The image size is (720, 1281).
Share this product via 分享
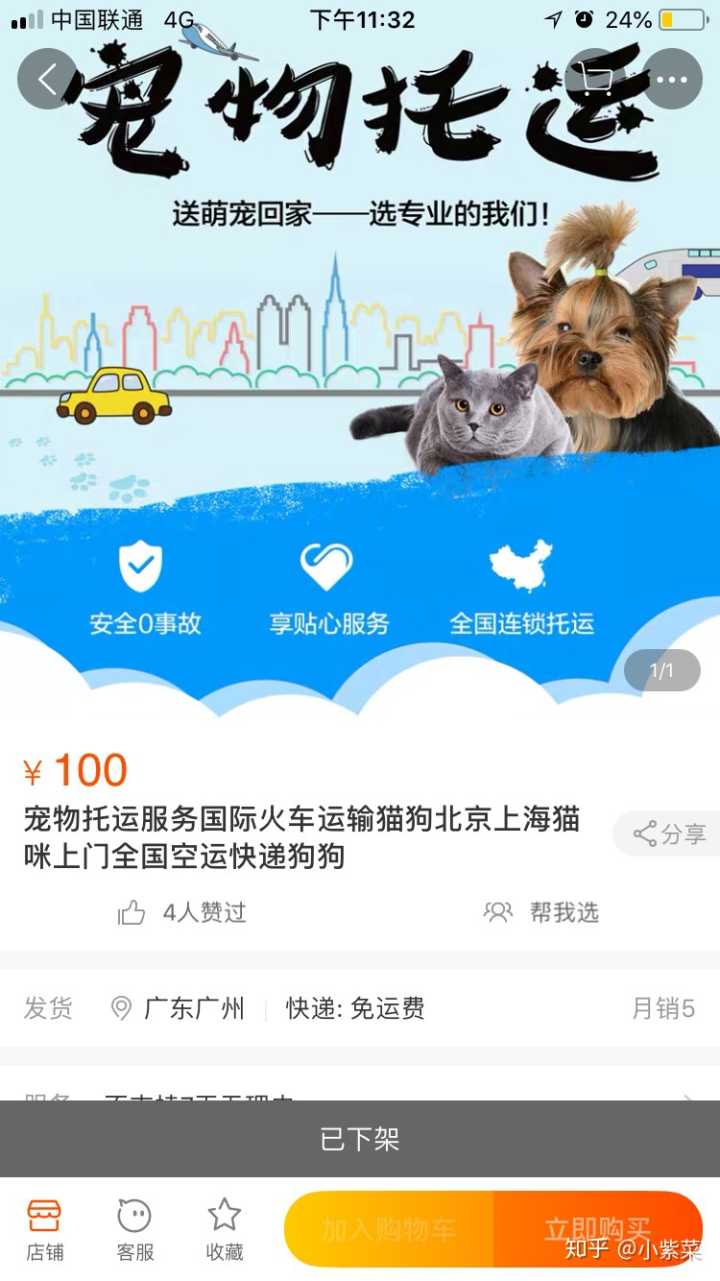pos(669,834)
